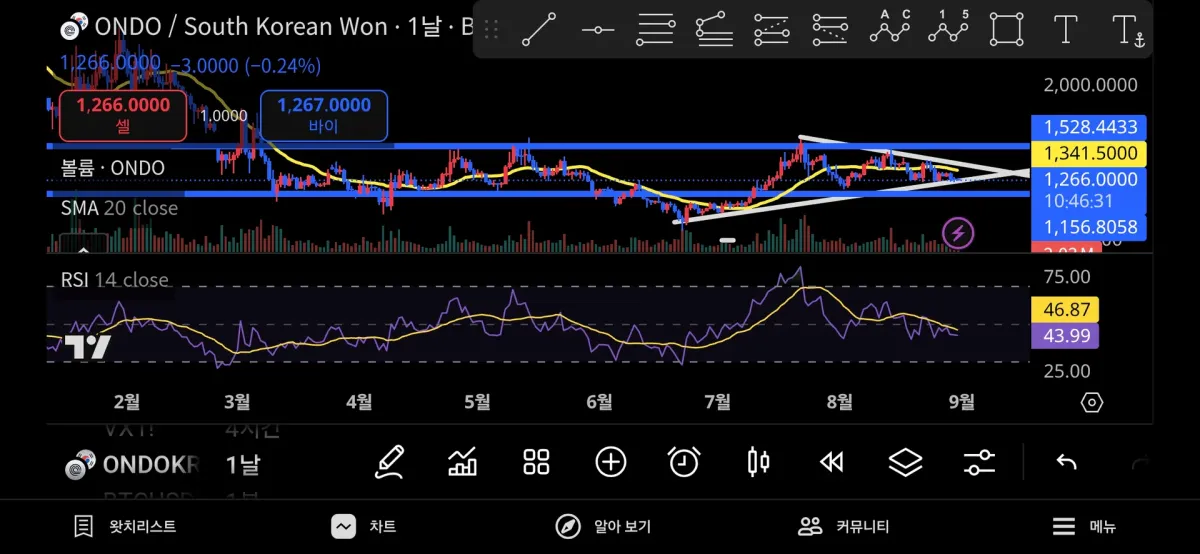Select the rectangle shape tool
Image resolution: width=1200 pixels, height=554 pixels.
click(x=1007, y=29)
